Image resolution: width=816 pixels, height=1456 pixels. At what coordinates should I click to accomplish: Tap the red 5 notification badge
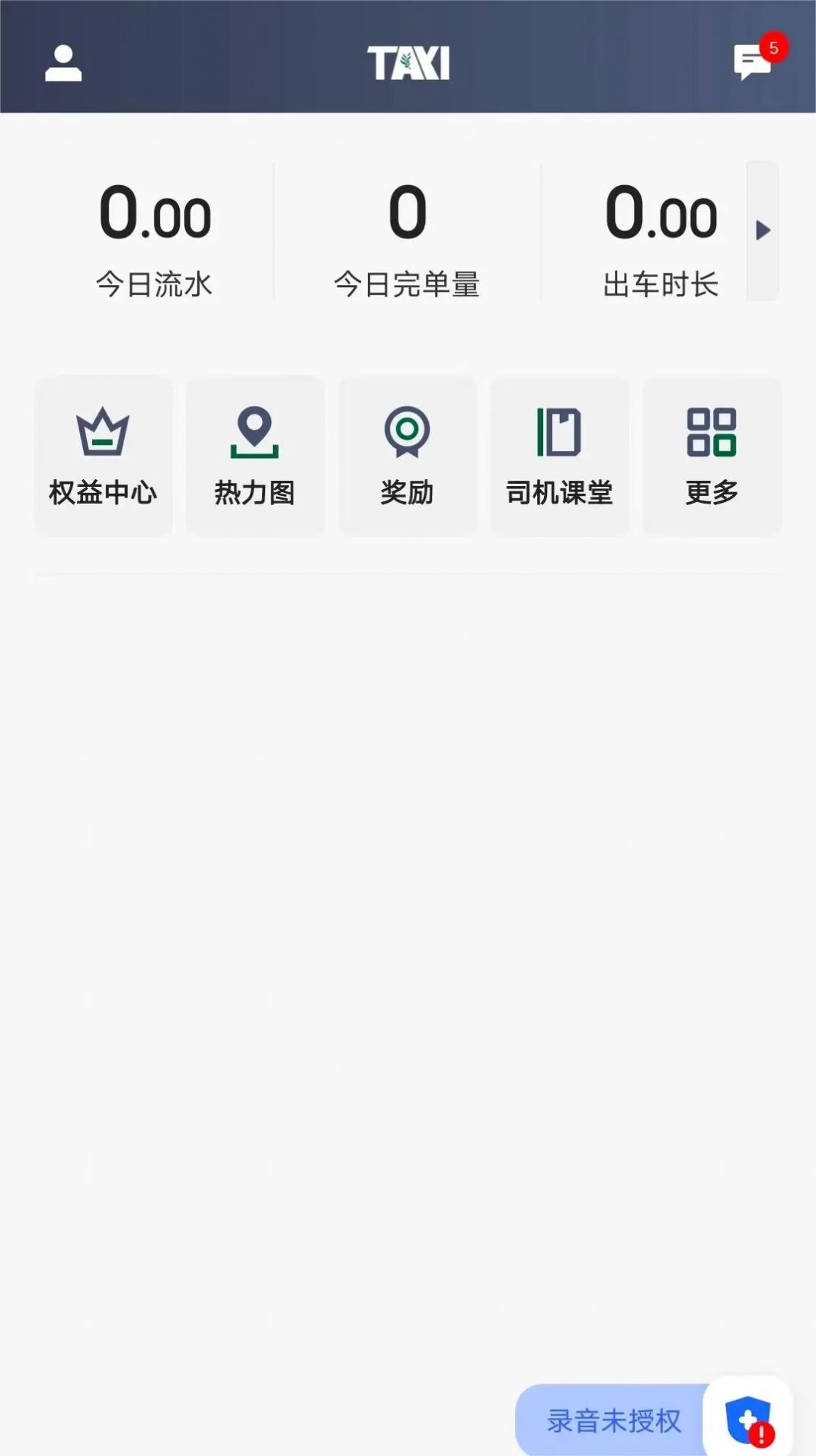[774, 46]
